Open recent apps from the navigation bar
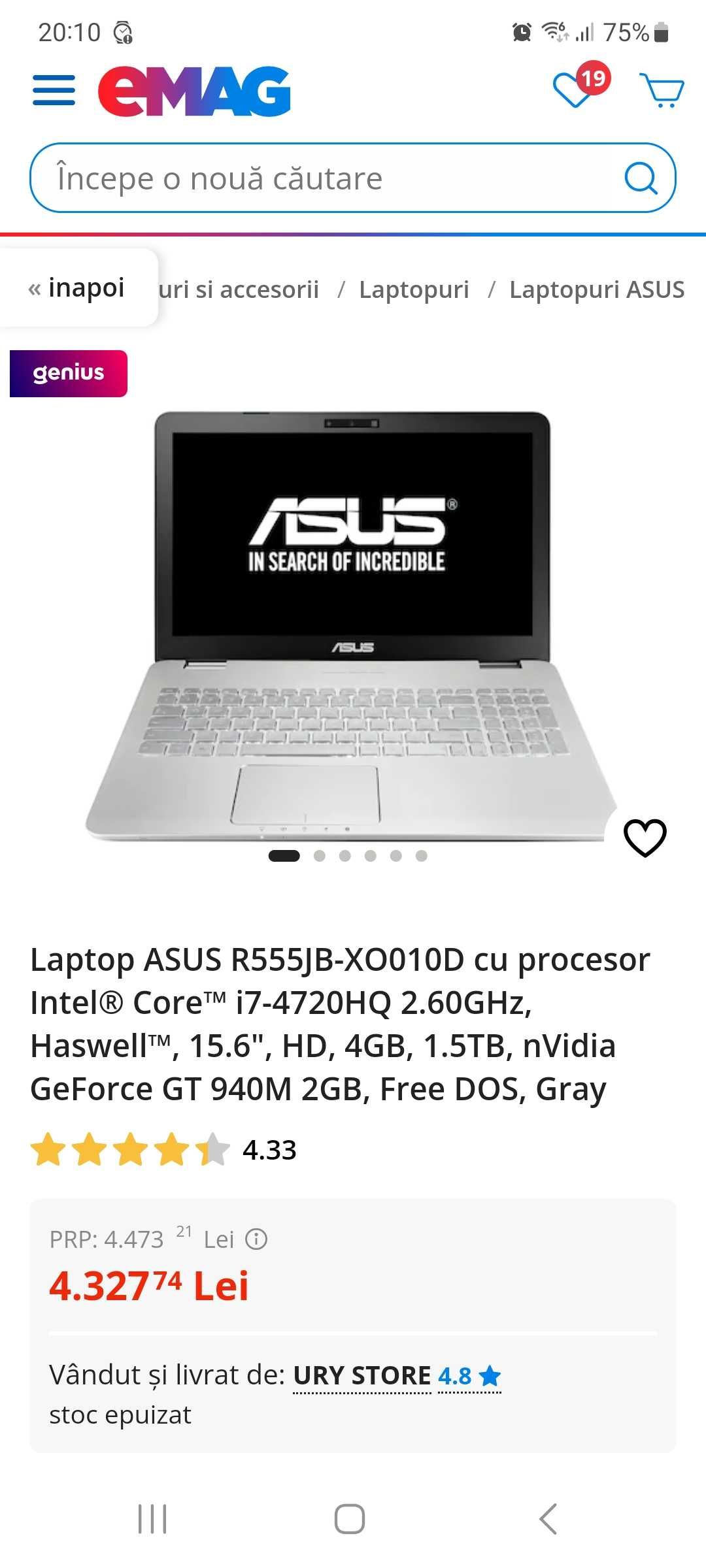Image resolution: width=706 pixels, height=1568 pixels. (152, 1518)
